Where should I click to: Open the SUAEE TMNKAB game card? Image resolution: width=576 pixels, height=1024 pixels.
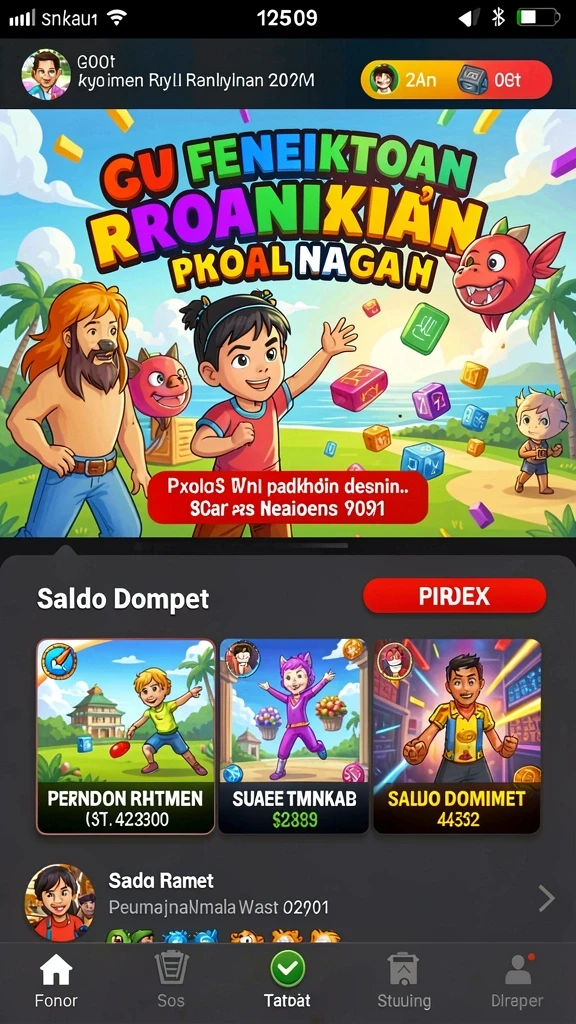tap(293, 736)
